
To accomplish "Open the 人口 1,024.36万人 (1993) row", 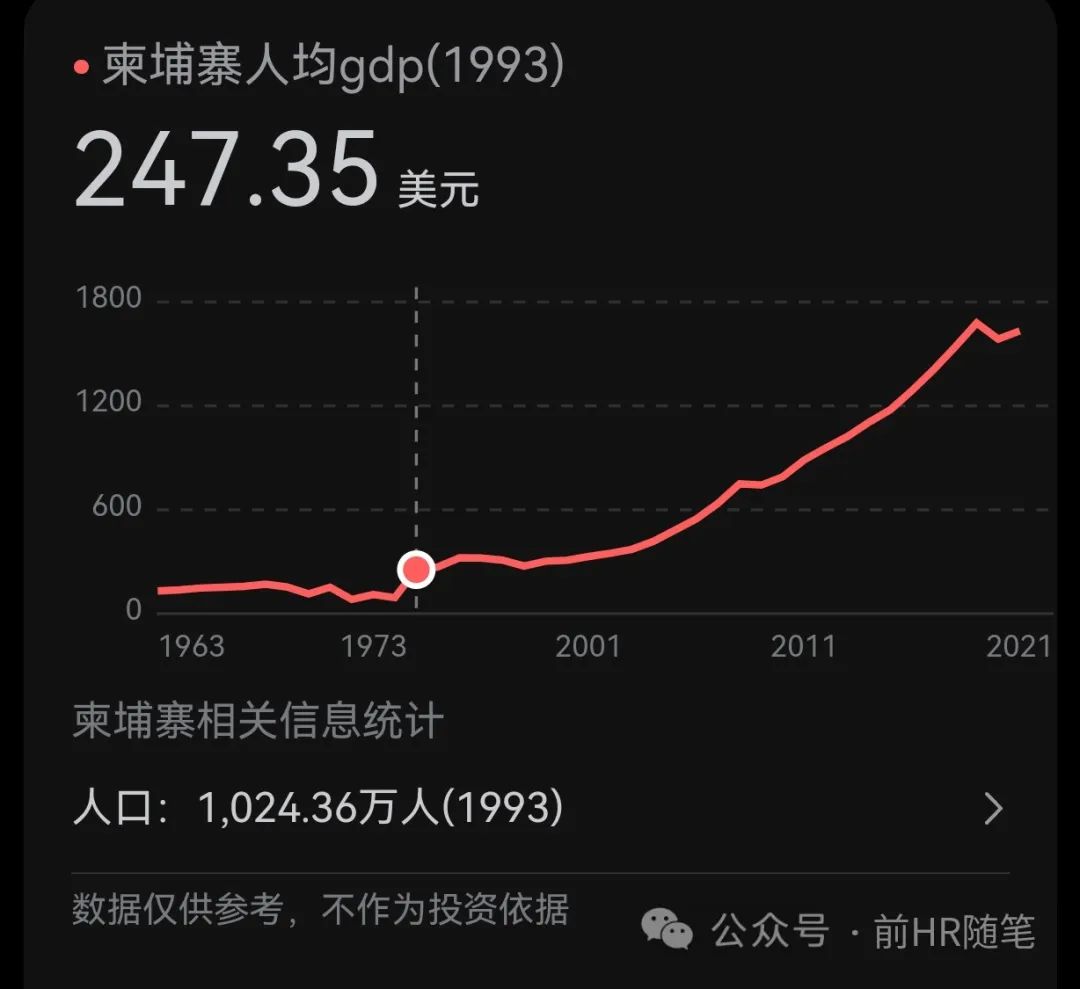I will tap(540, 808).
